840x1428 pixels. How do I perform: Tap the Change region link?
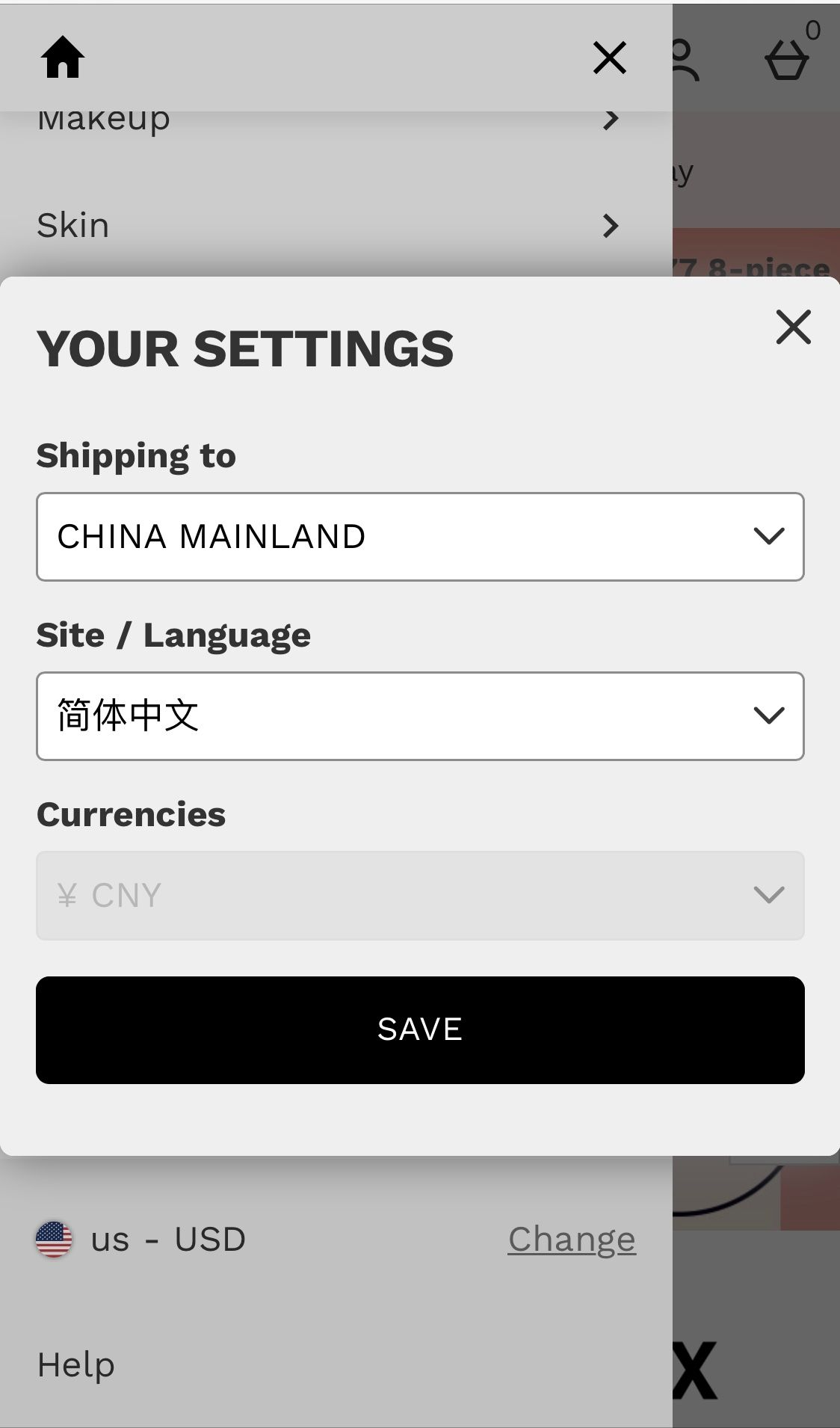point(572,1239)
